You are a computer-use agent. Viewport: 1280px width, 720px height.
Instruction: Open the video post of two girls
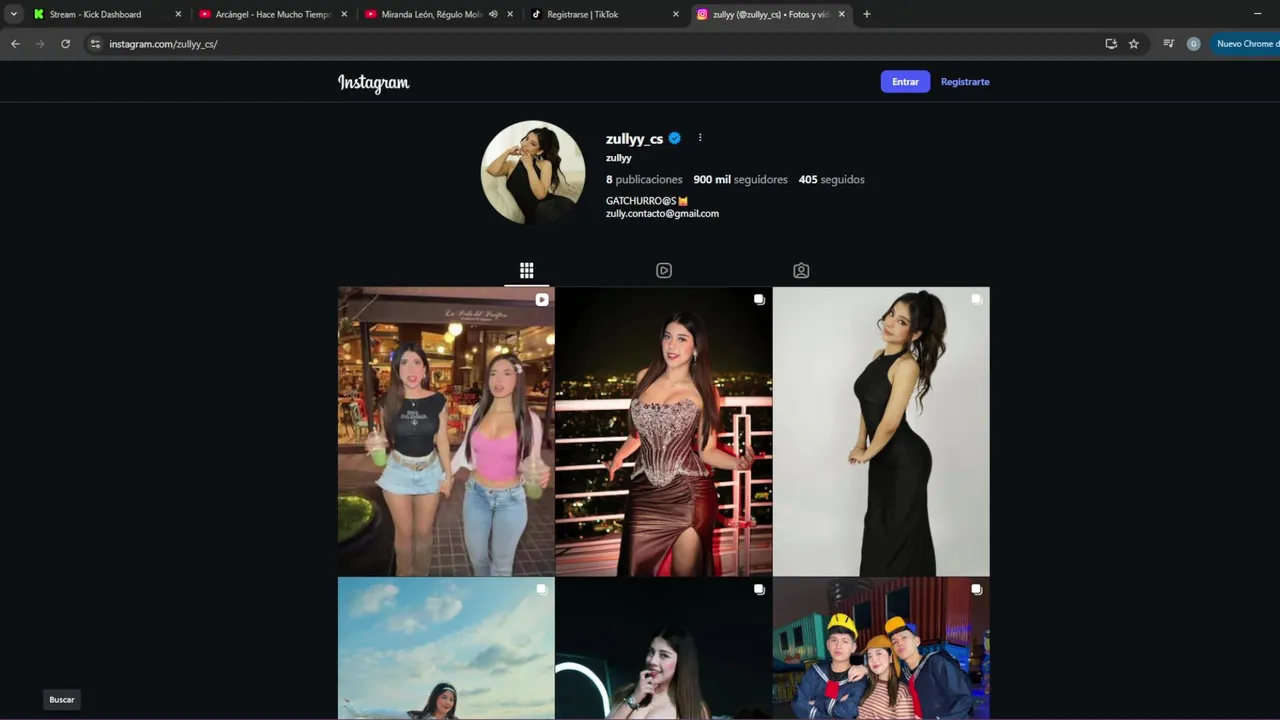tap(446, 431)
